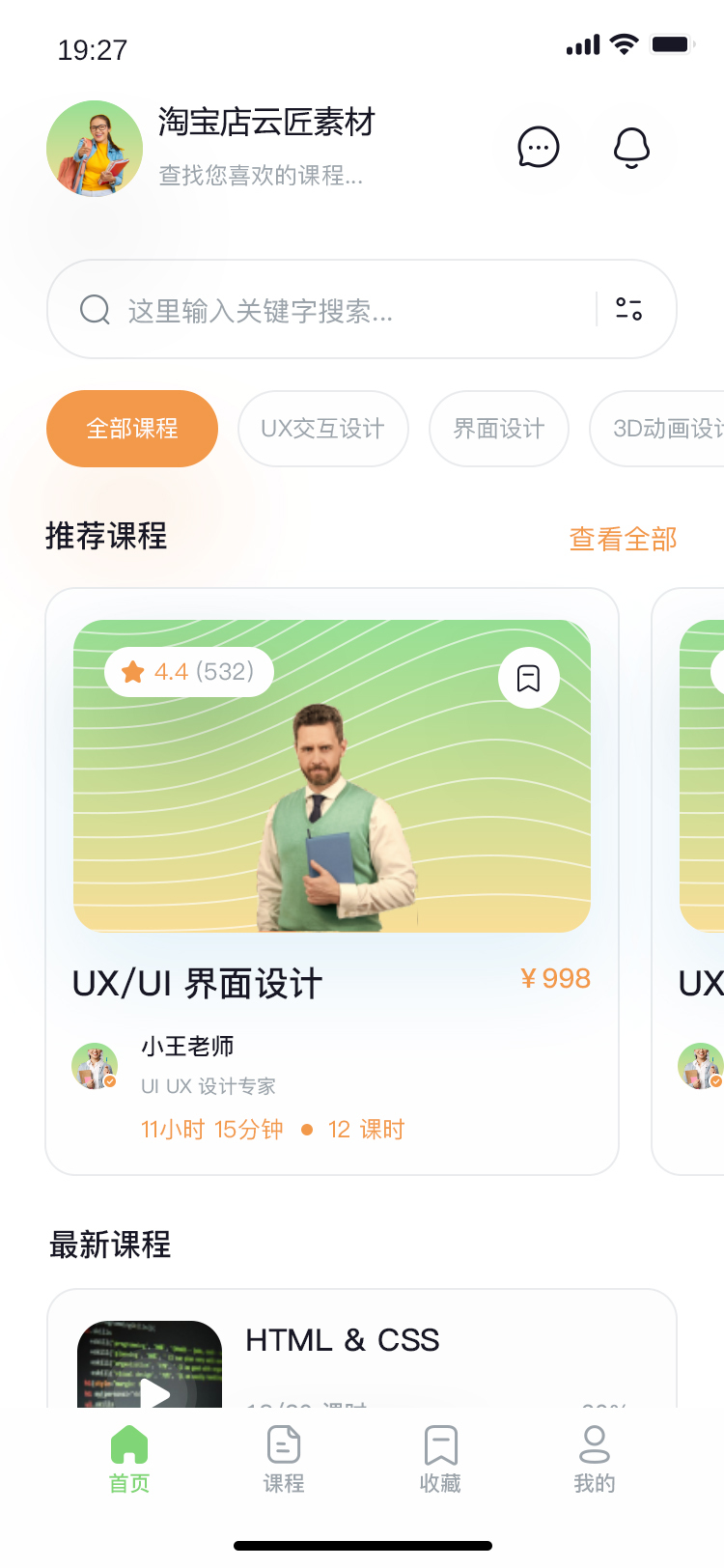This screenshot has width=724, height=1568.
Task: Open the chat messages icon
Action: (x=539, y=148)
